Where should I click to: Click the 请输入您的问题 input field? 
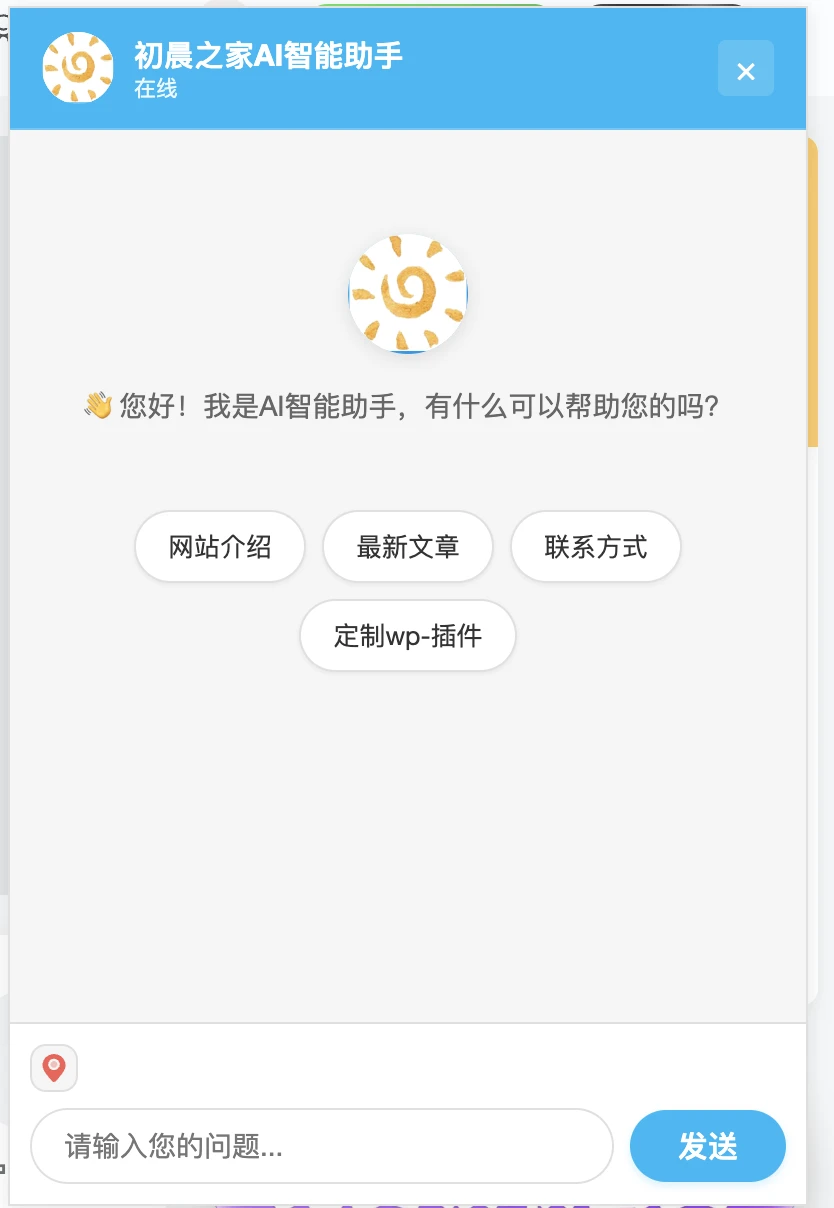320,1146
